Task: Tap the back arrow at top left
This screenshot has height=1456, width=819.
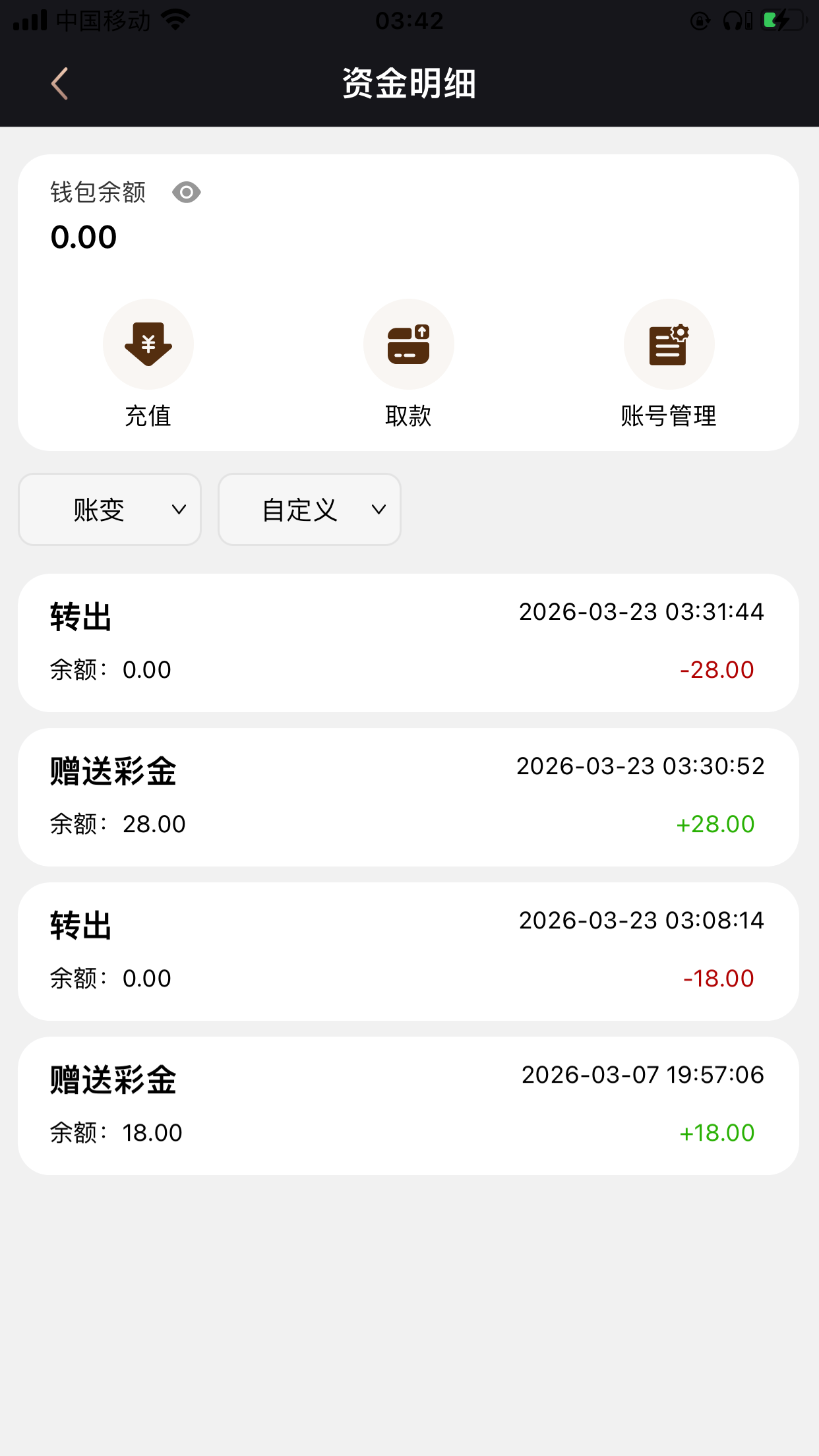Action: [x=59, y=83]
